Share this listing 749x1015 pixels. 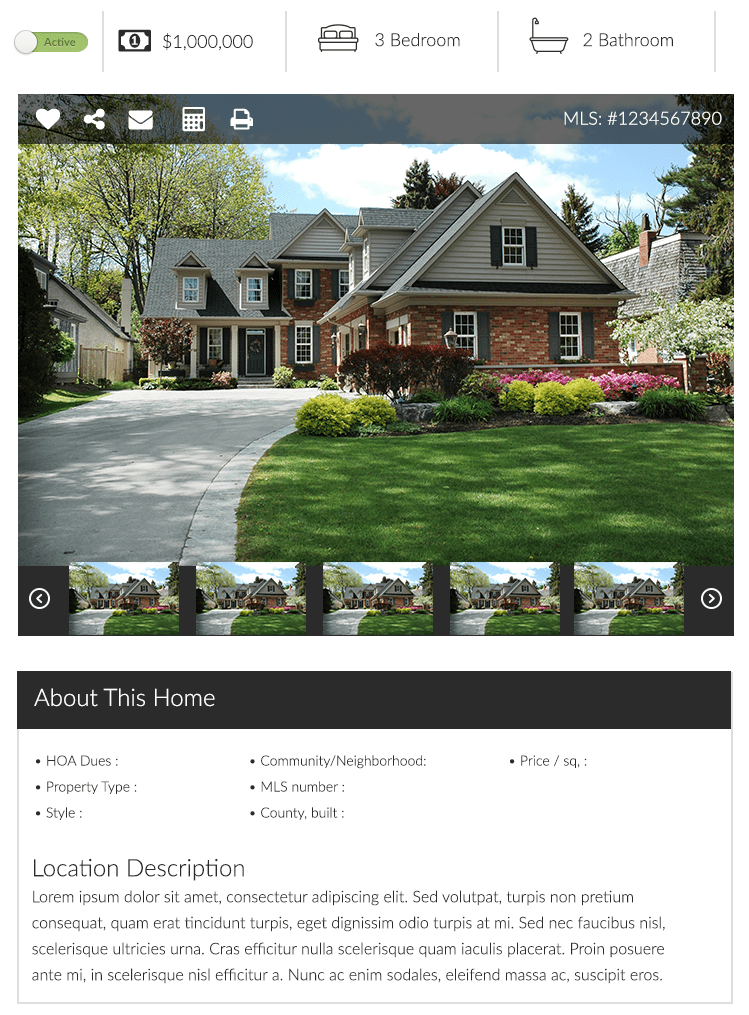(x=95, y=119)
